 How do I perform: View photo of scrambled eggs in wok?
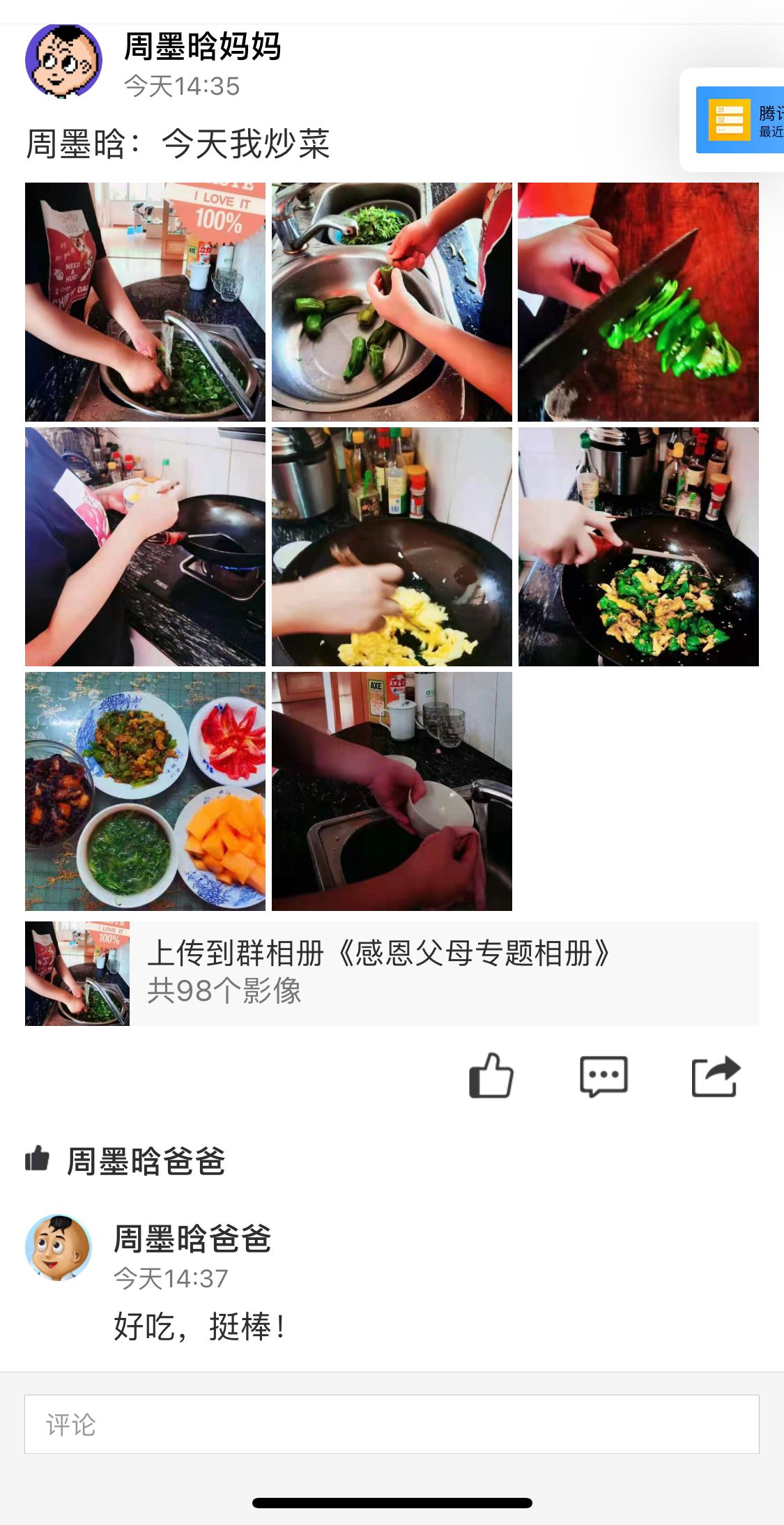click(392, 546)
